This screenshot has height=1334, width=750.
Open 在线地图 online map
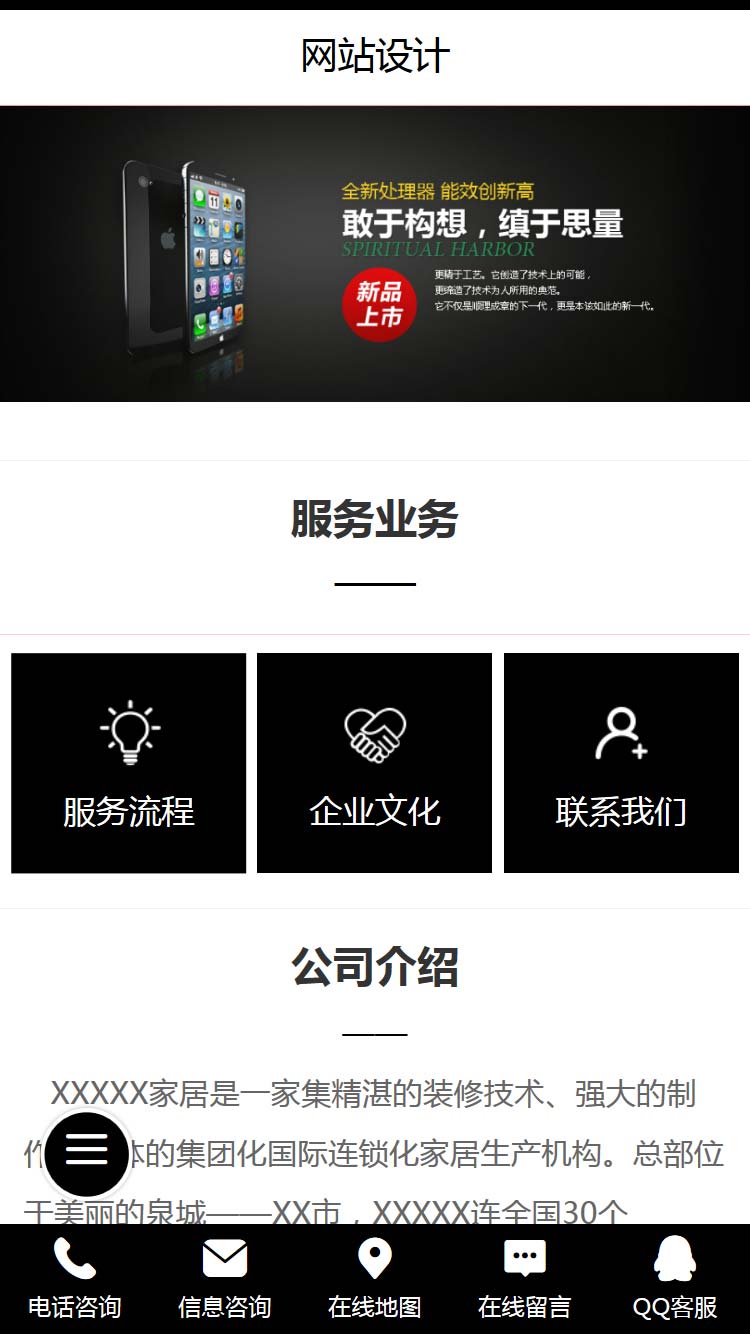pos(375,1279)
